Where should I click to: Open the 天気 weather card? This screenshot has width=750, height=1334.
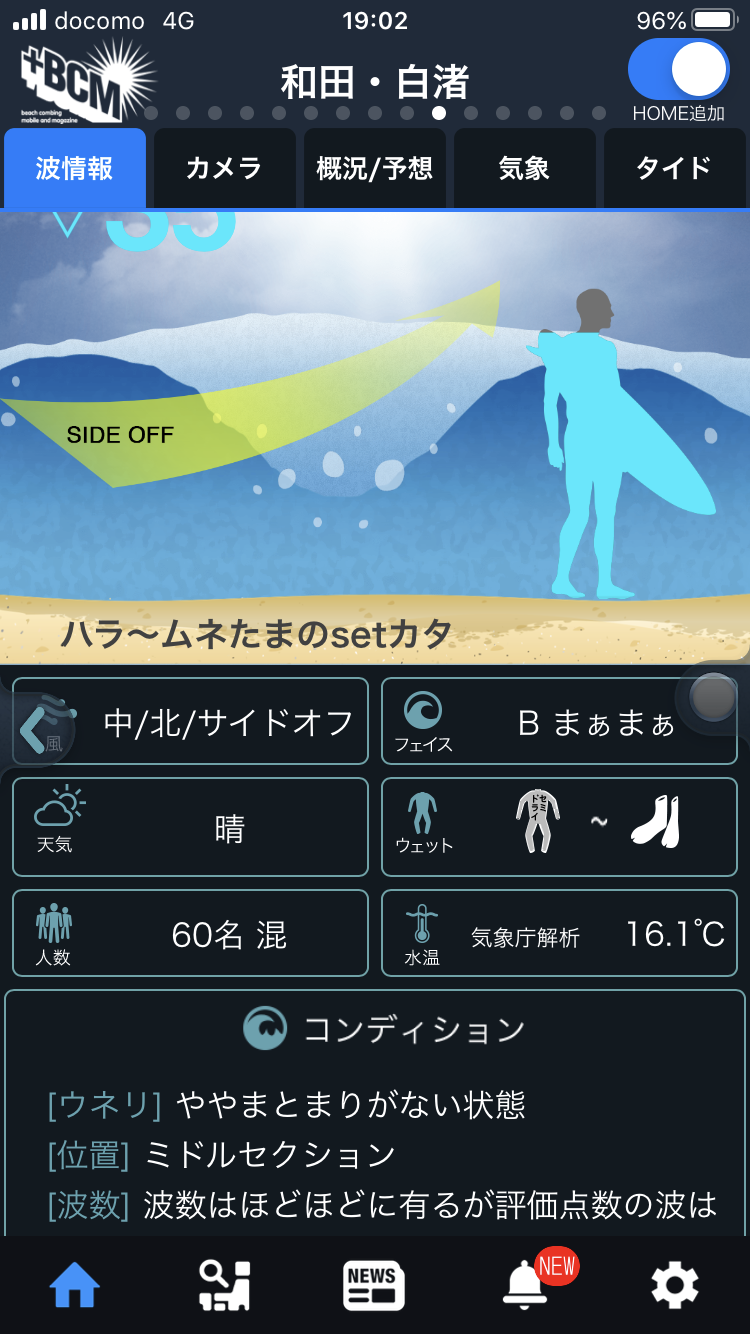click(190, 827)
